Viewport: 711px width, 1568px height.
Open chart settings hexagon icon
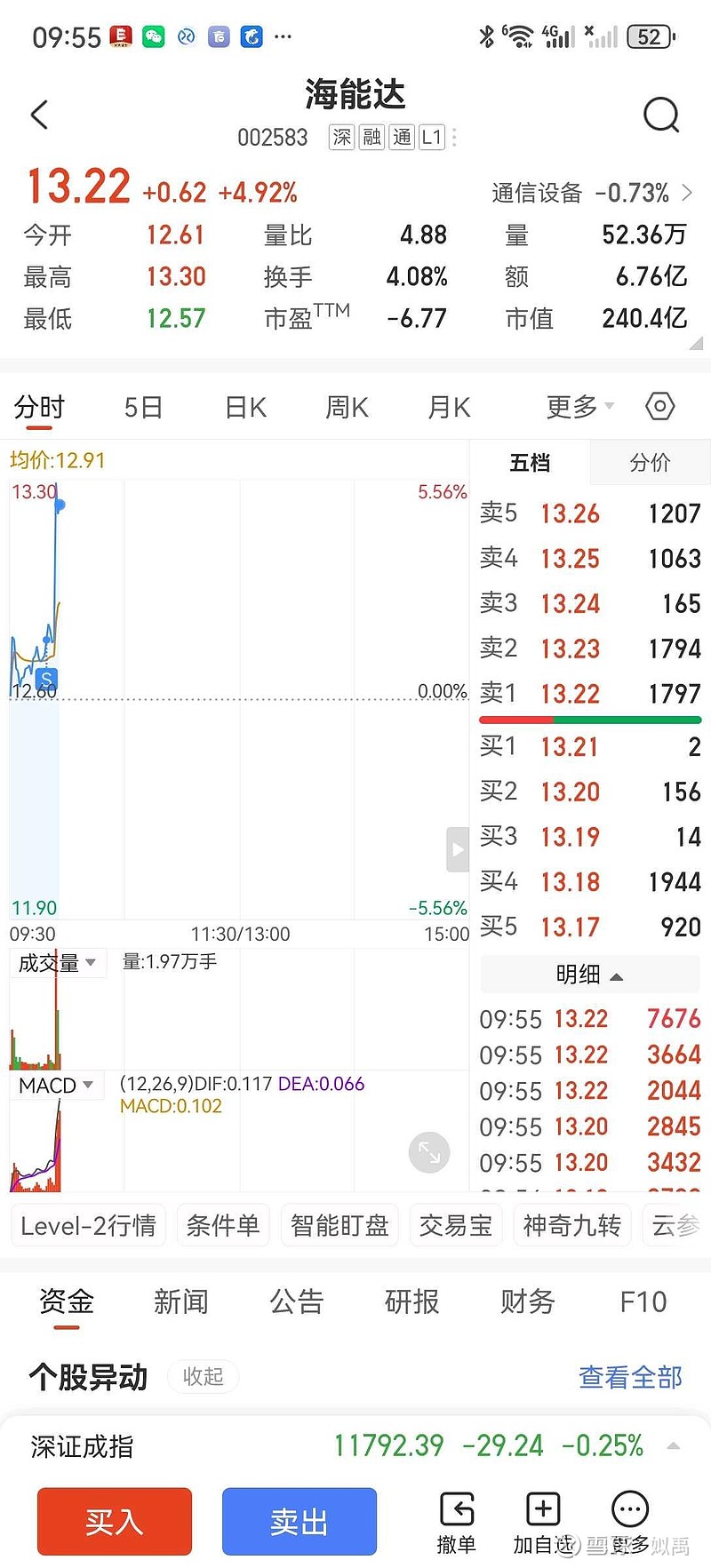(659, 407)
